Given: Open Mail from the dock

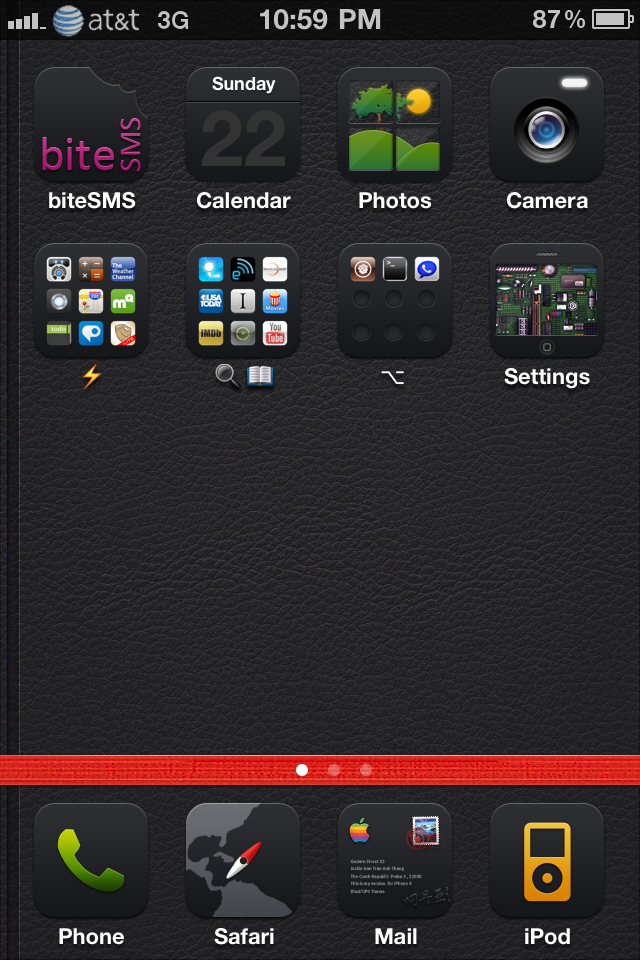Looking at the screenshot, I should click(395, 860).
